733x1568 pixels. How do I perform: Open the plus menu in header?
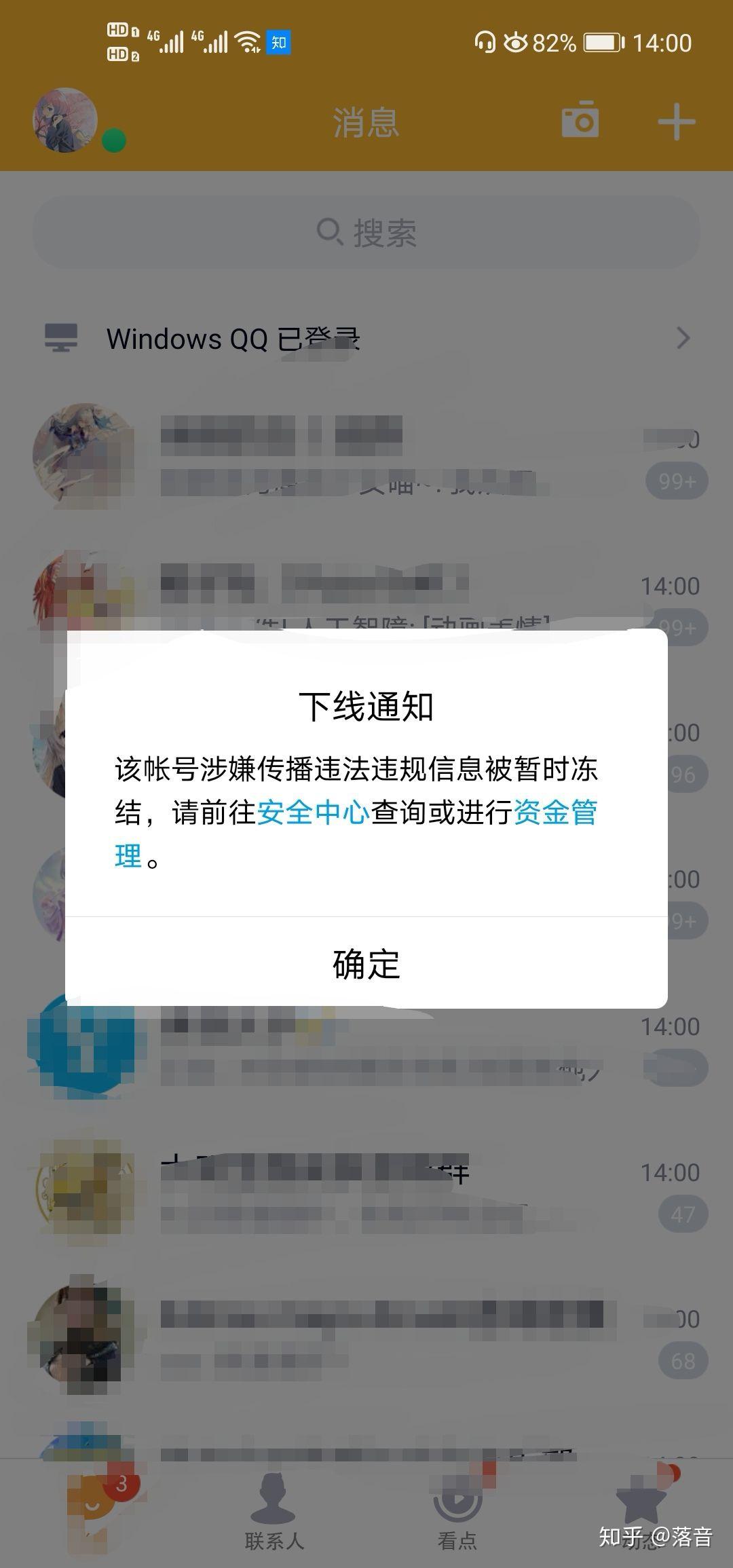(x=676, y=122)
